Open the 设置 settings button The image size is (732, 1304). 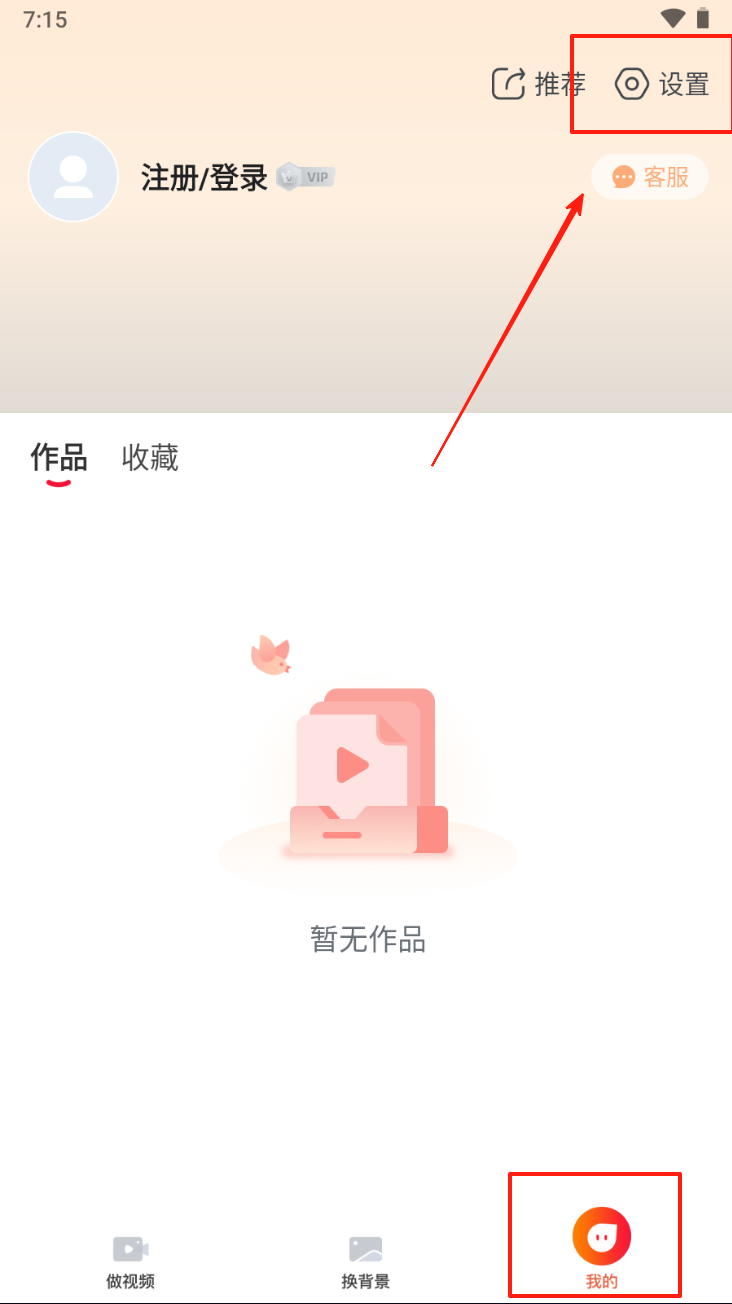[662, 84]
